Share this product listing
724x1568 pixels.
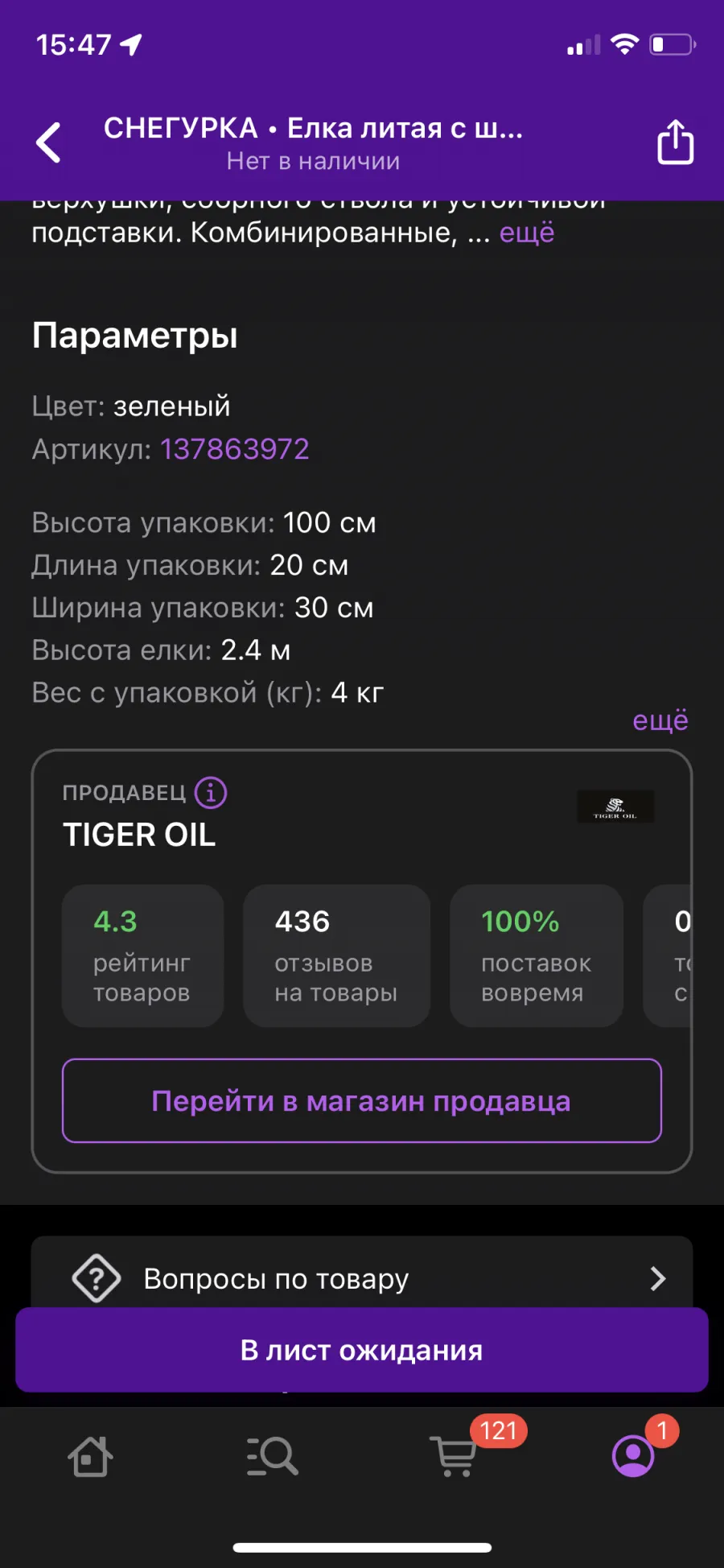[x=675, y=142]
